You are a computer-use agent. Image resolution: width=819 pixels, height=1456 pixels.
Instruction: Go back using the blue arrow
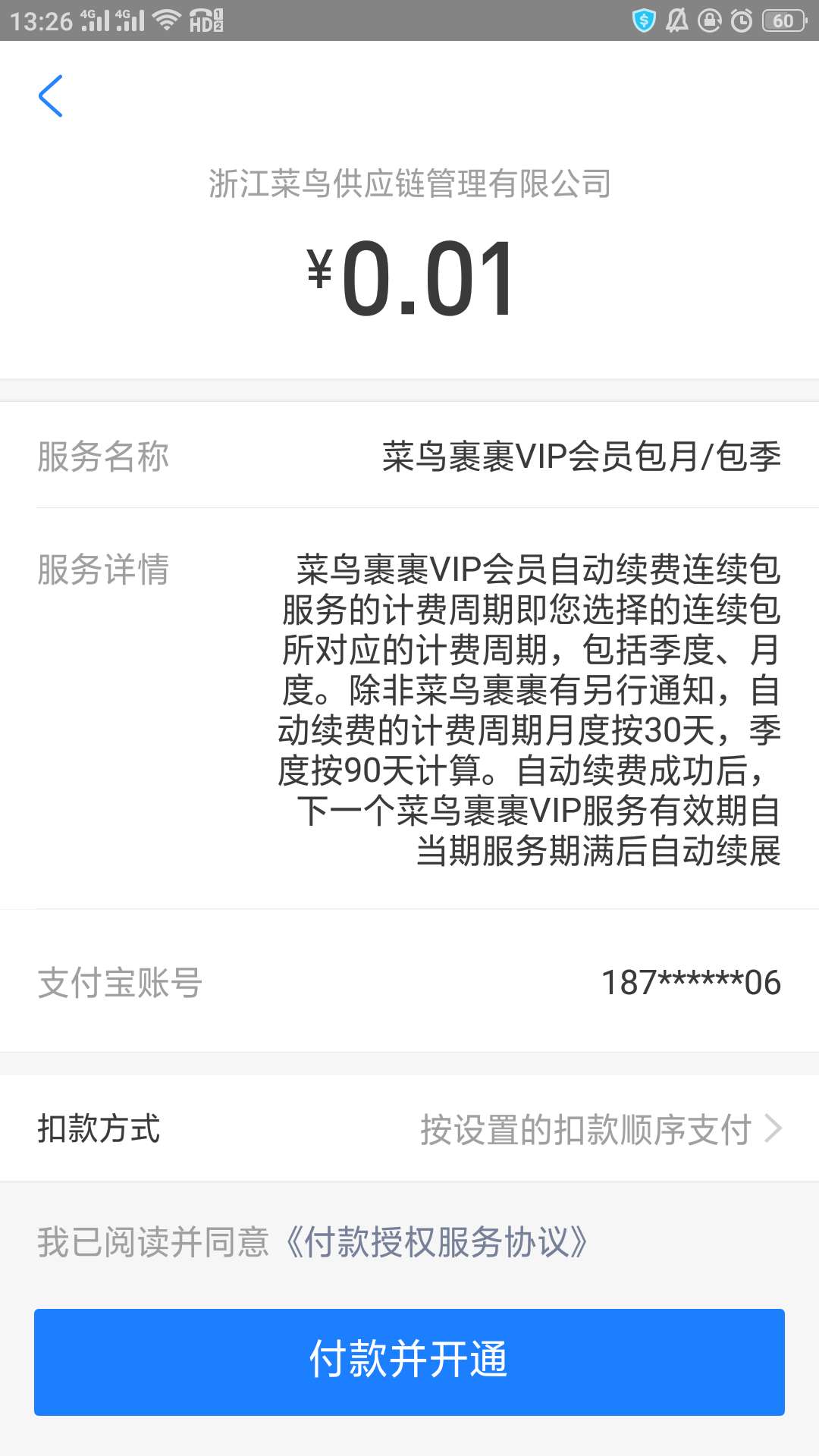tap(51, 96)
